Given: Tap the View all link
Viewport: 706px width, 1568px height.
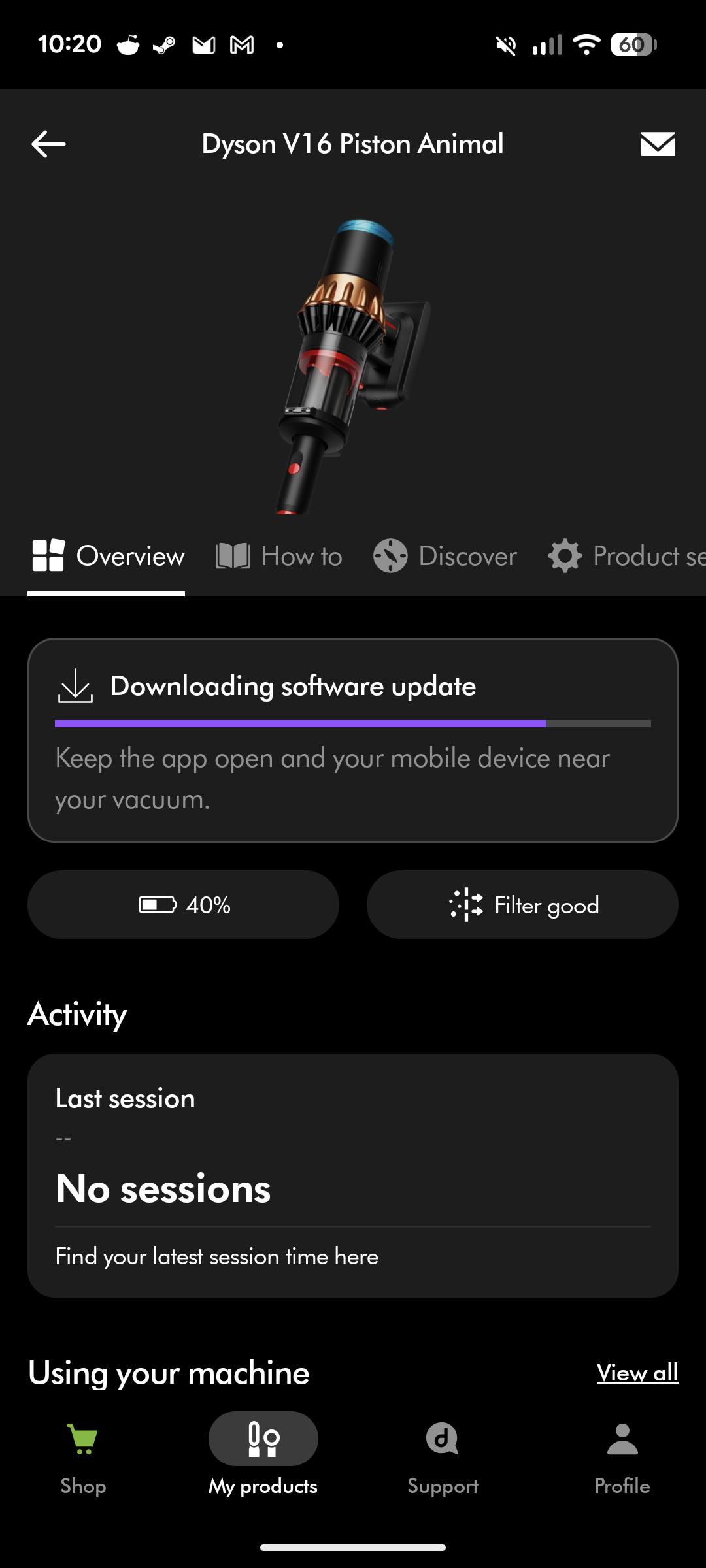Looking at the screenshot, I should click(637, 1373).
